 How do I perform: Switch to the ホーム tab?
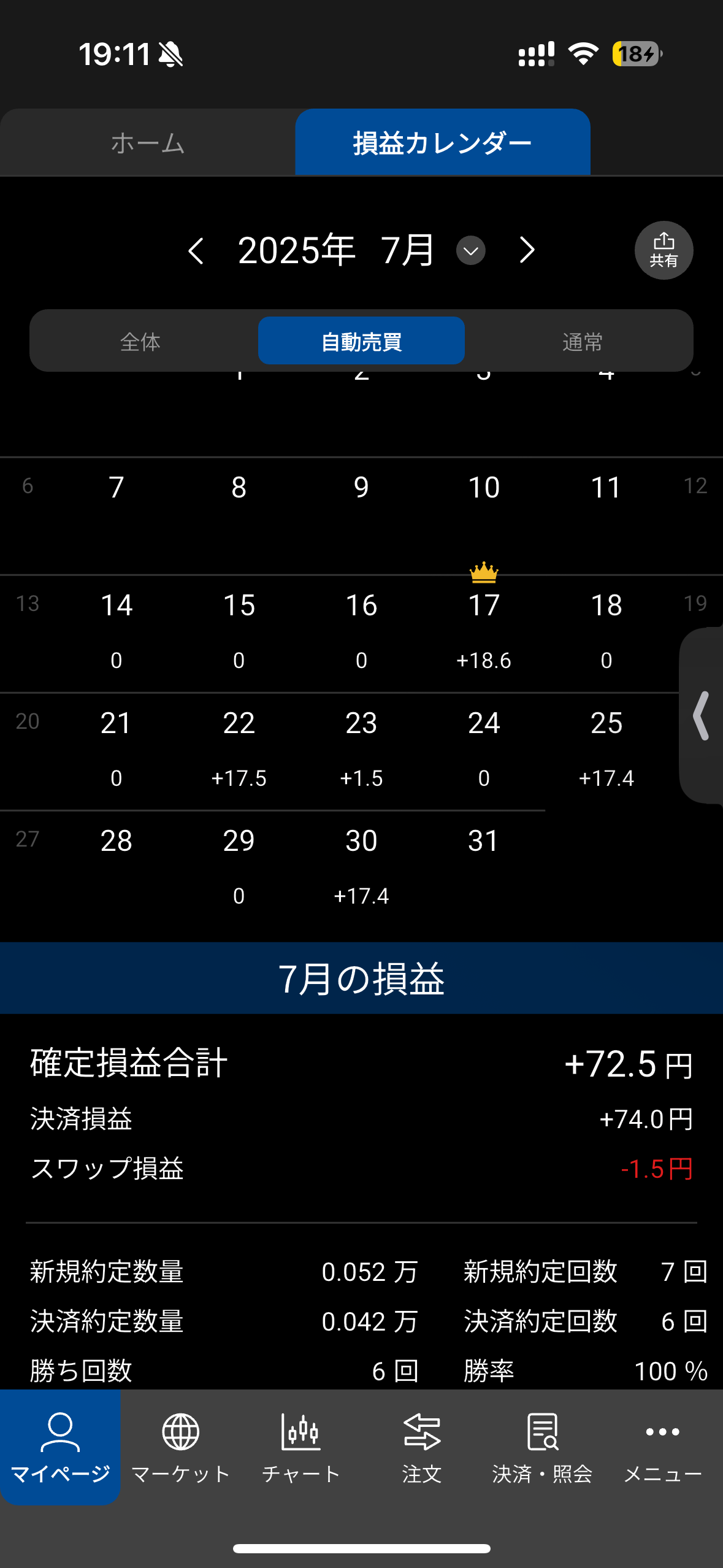coord(147,143)
